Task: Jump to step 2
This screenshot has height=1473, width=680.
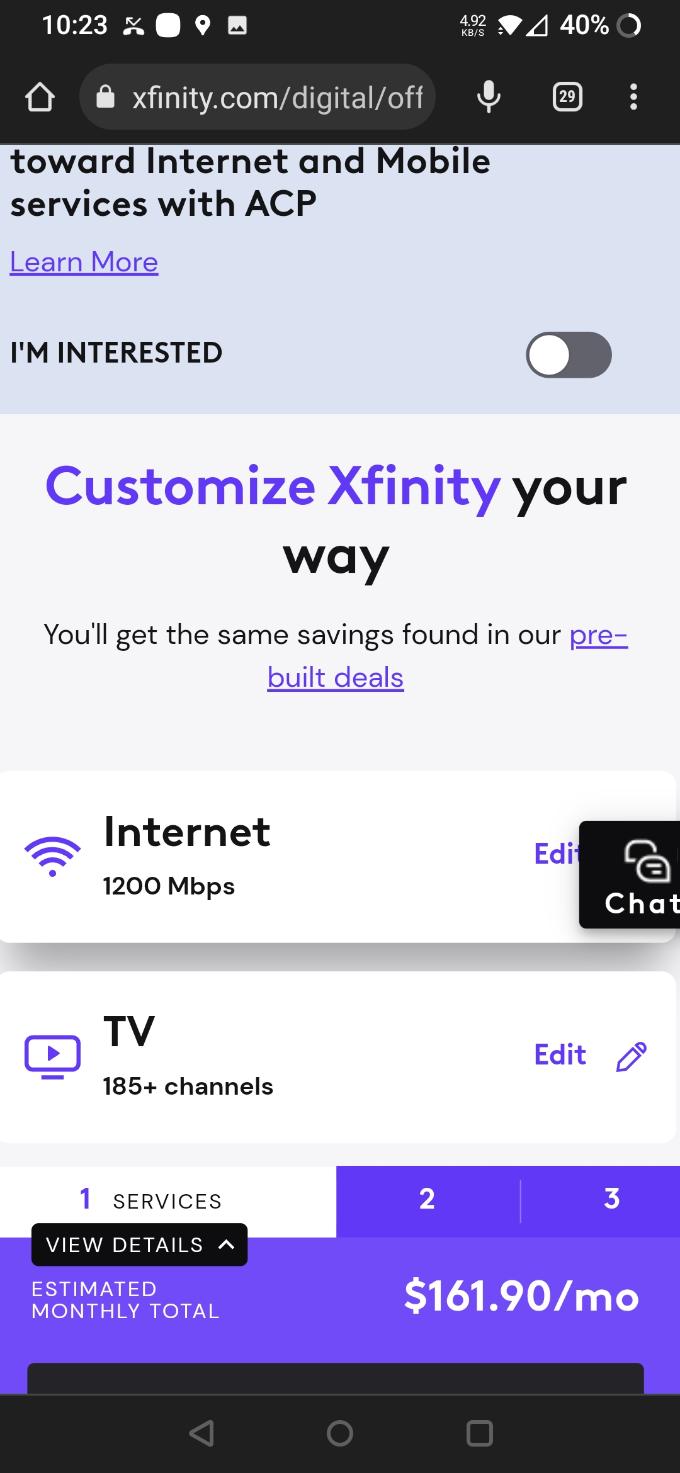Action: point(427,1199)
